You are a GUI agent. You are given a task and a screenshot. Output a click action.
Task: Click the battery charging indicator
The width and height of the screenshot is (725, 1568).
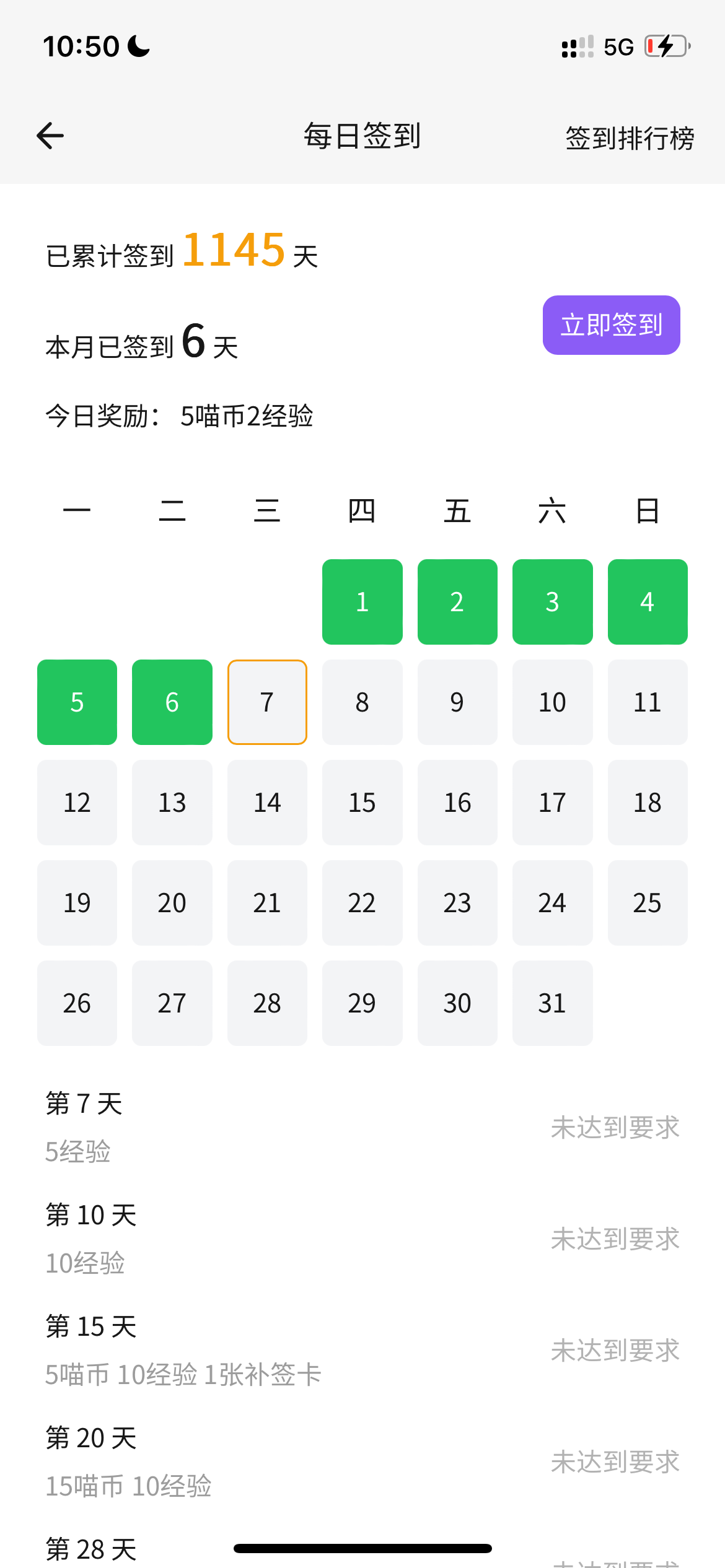tap(668, 45)
